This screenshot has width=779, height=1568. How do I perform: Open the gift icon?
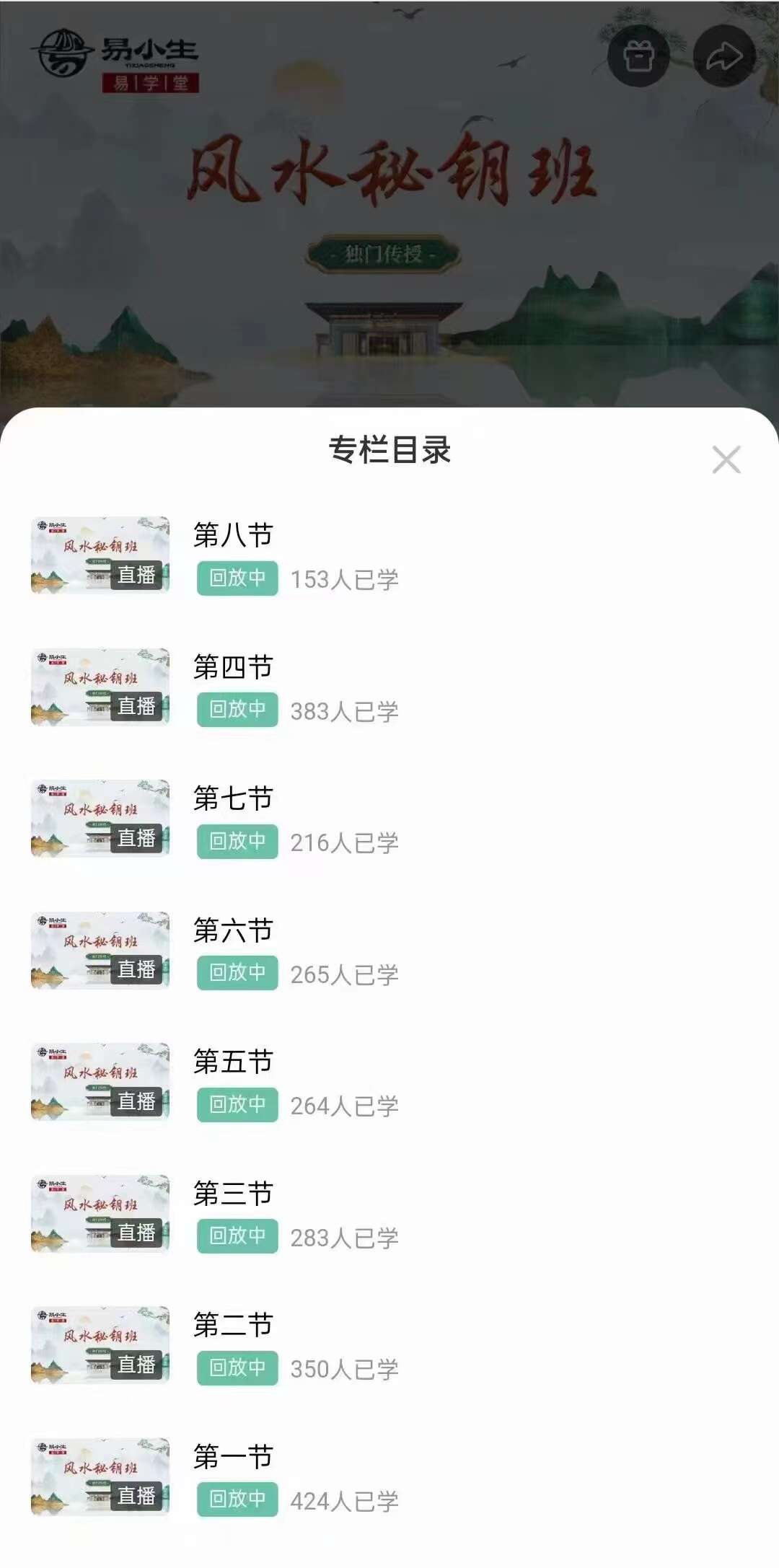coord(638,56)
